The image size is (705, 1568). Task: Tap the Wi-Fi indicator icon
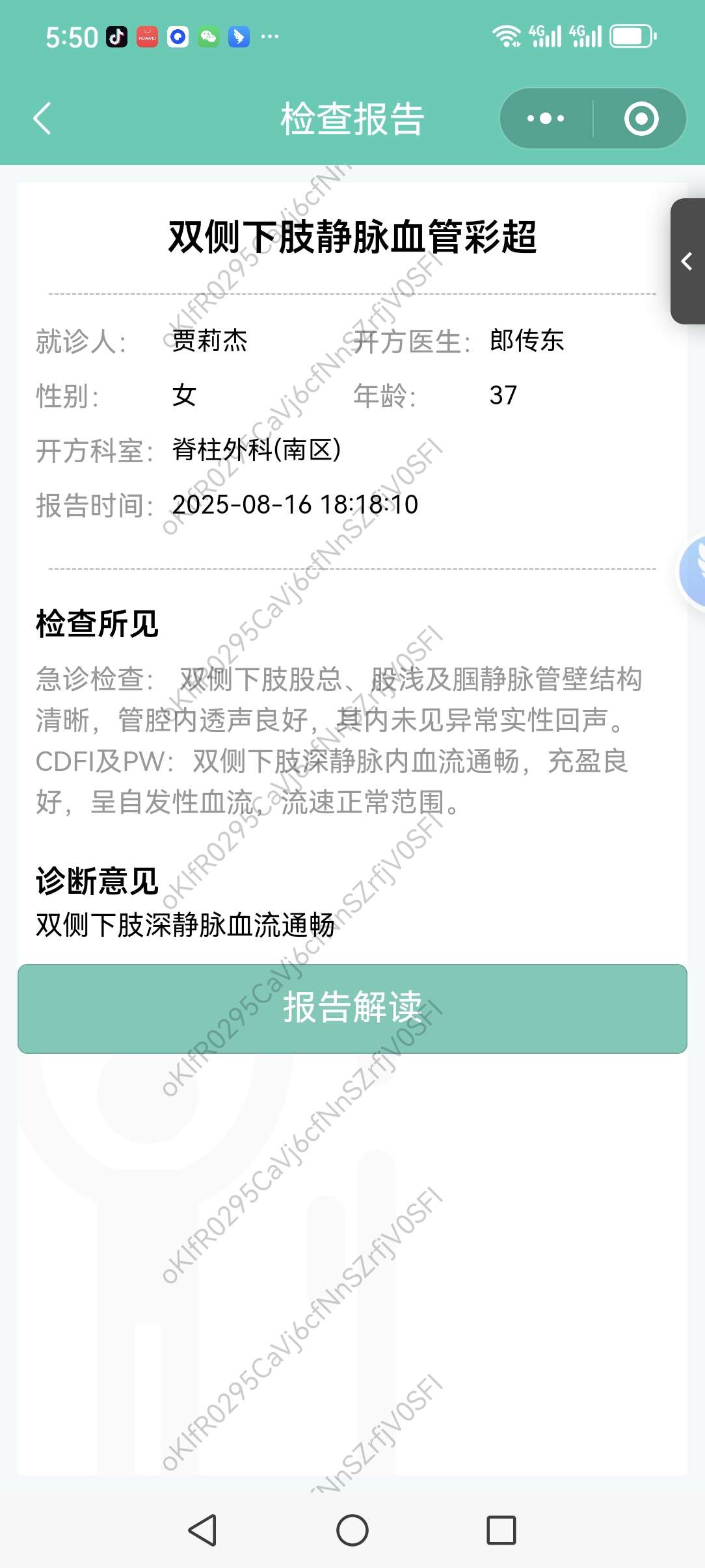(507, 36)
